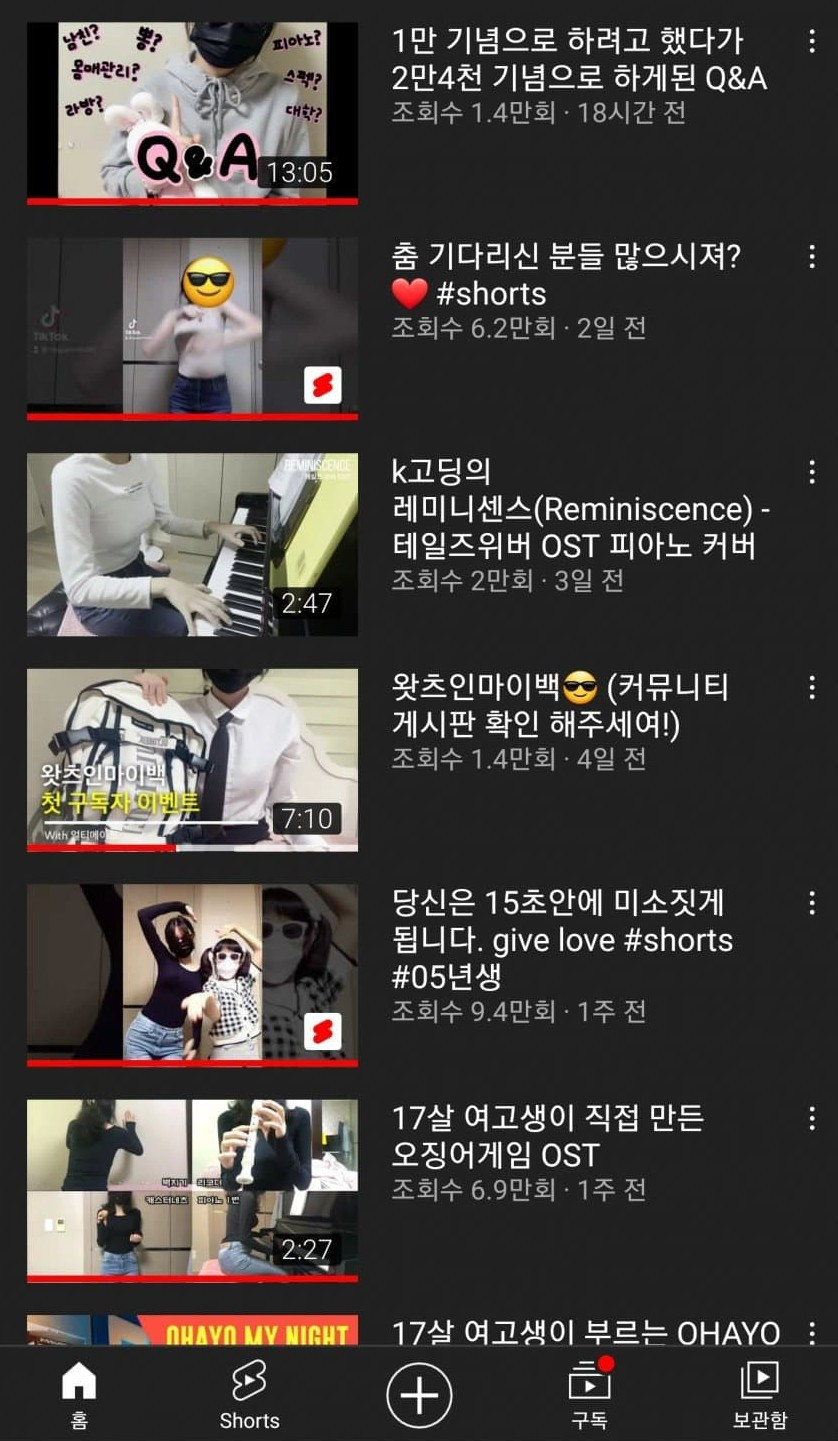Screen dimensions: 838x1441
Task: Open the 왓츠인마이백 video
Action: click(192, 760)
